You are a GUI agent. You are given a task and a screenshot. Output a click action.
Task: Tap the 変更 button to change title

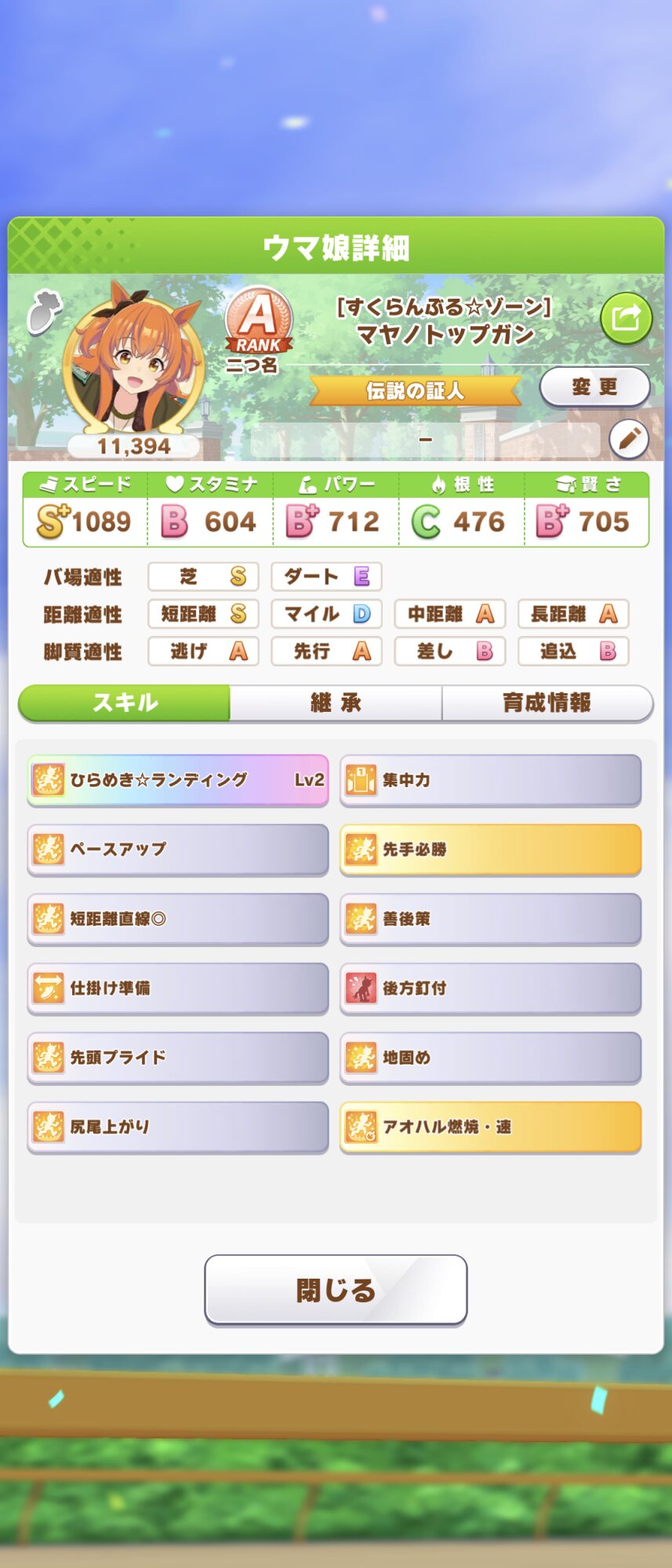pos(594,387)
